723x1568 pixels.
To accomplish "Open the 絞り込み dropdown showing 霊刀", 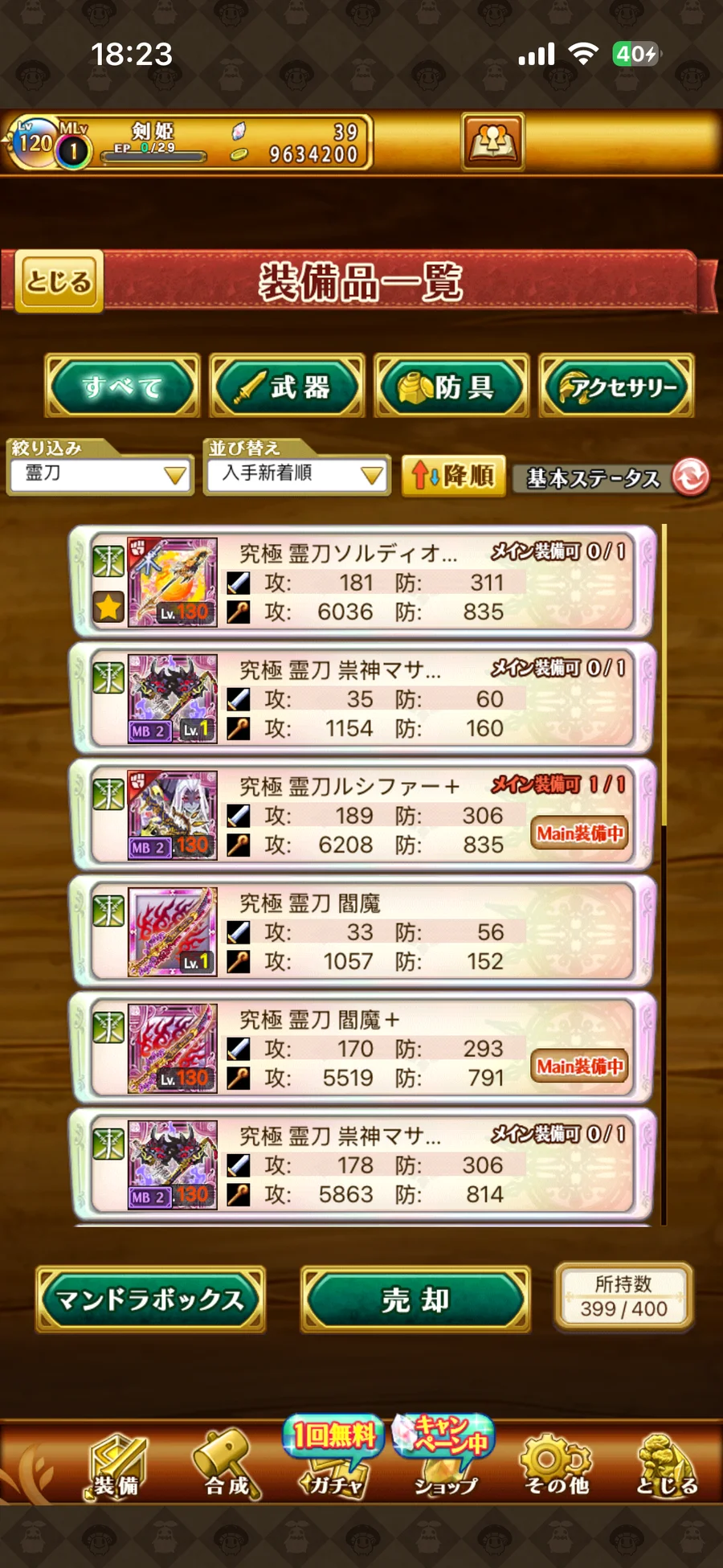I will (100, 474).
